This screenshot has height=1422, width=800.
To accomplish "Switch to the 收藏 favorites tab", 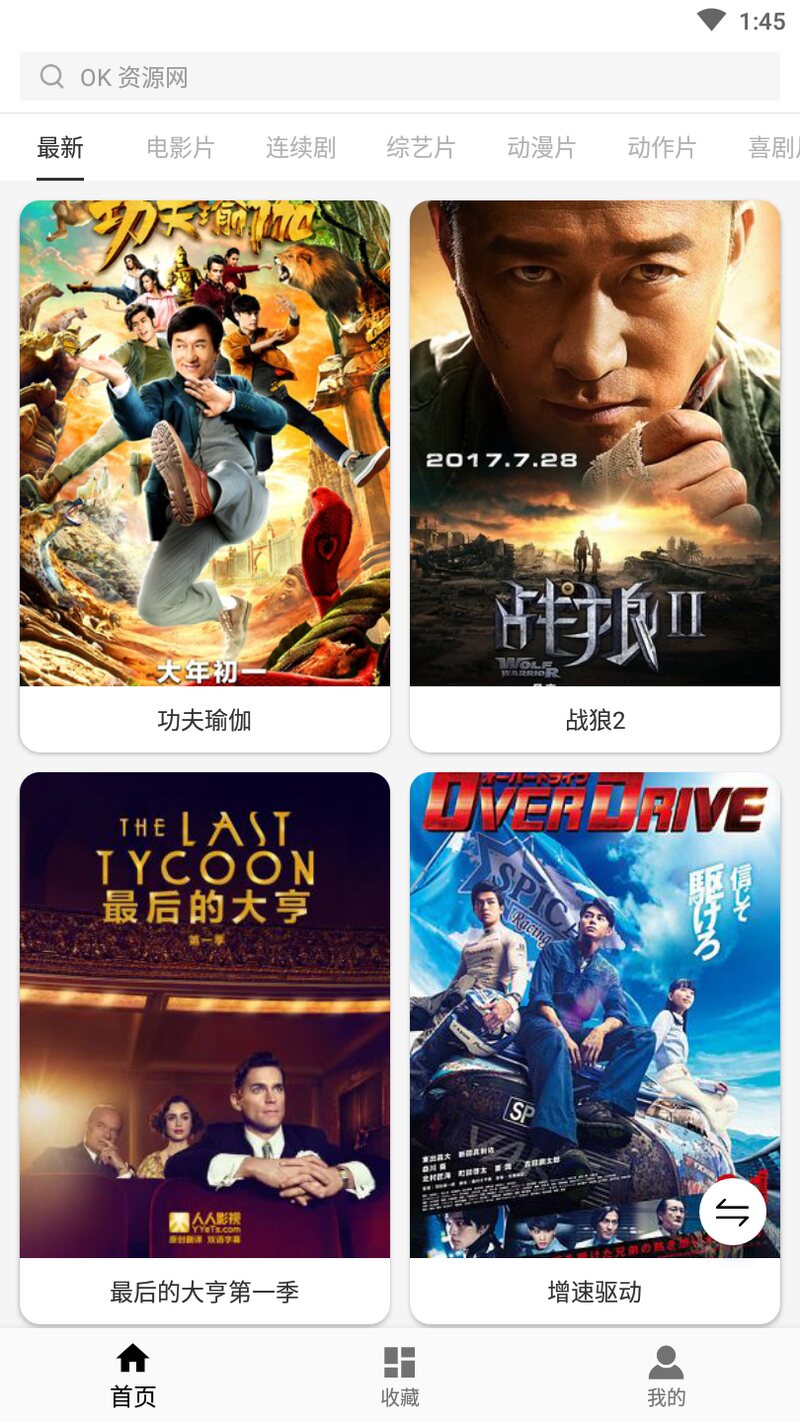I will [x=400, y=1376].
